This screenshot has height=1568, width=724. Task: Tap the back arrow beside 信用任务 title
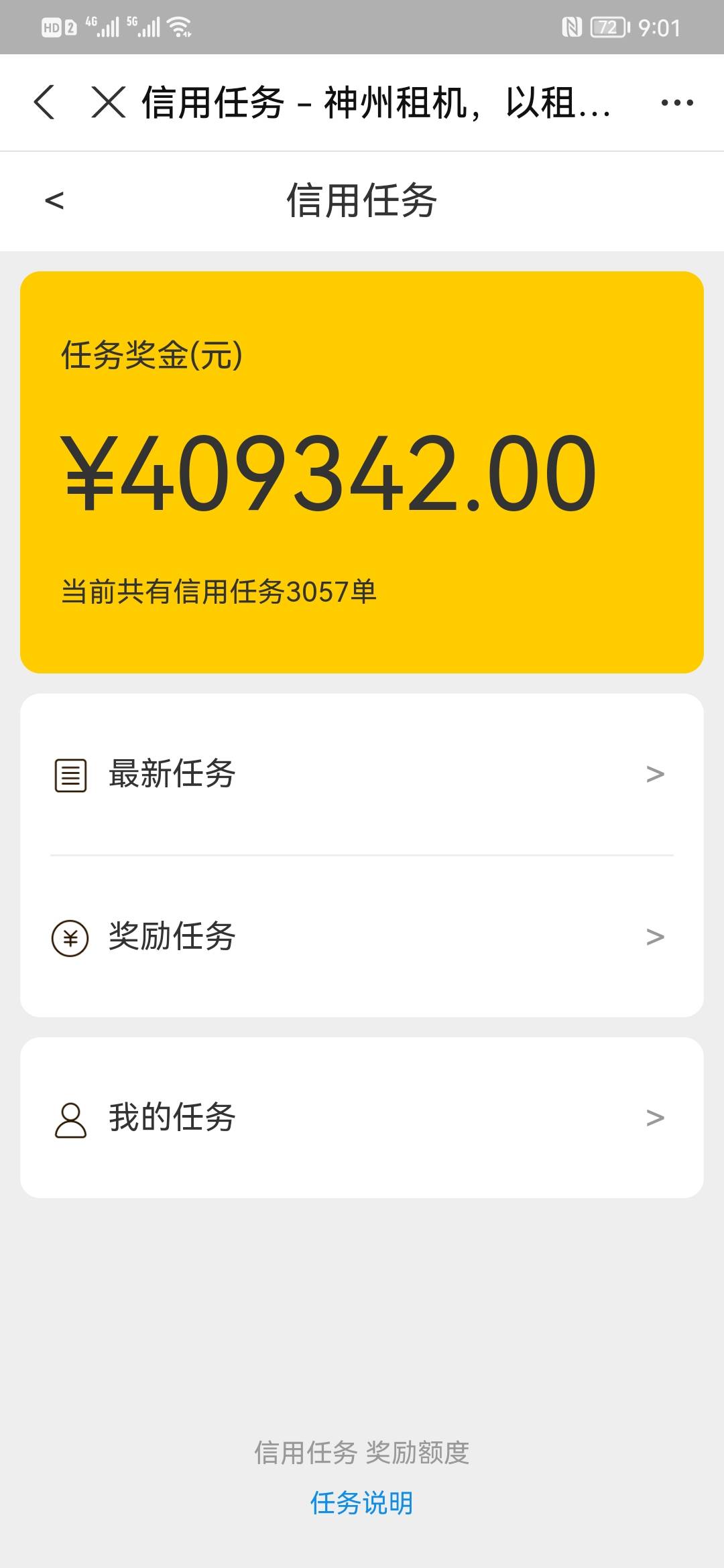pyautogui.click(x=54, y=200)
